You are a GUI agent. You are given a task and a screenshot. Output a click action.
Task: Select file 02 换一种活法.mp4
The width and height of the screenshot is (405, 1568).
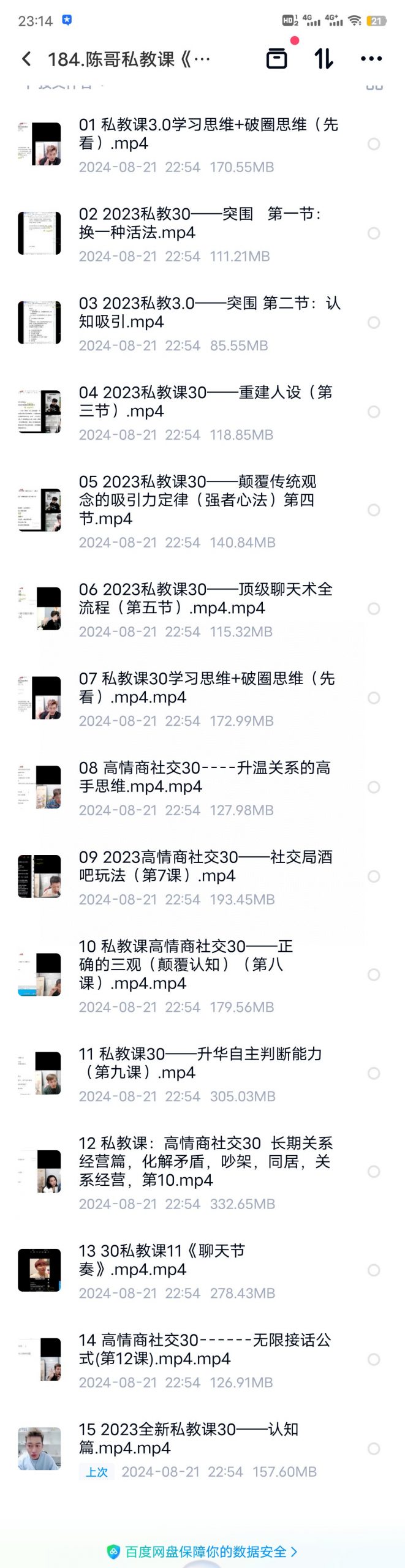tap(373, 233)
